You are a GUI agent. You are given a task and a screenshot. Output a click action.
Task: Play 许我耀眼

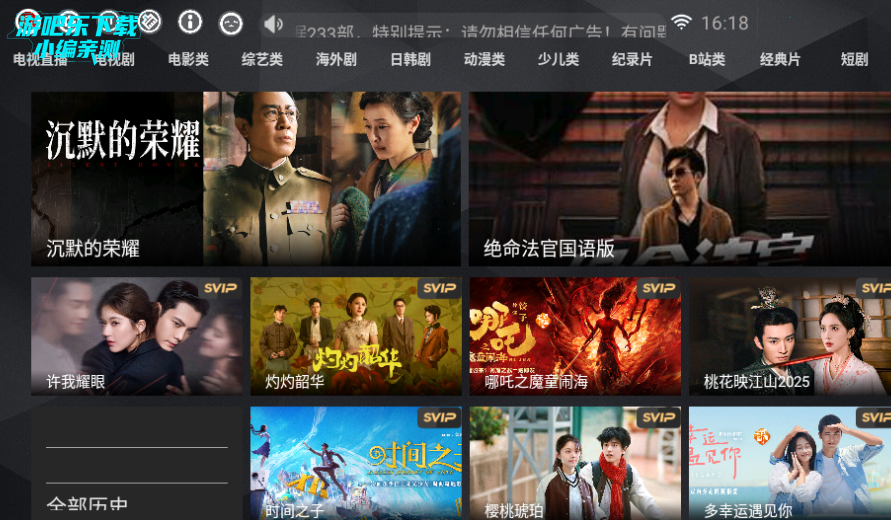click(x=136, y=336)
